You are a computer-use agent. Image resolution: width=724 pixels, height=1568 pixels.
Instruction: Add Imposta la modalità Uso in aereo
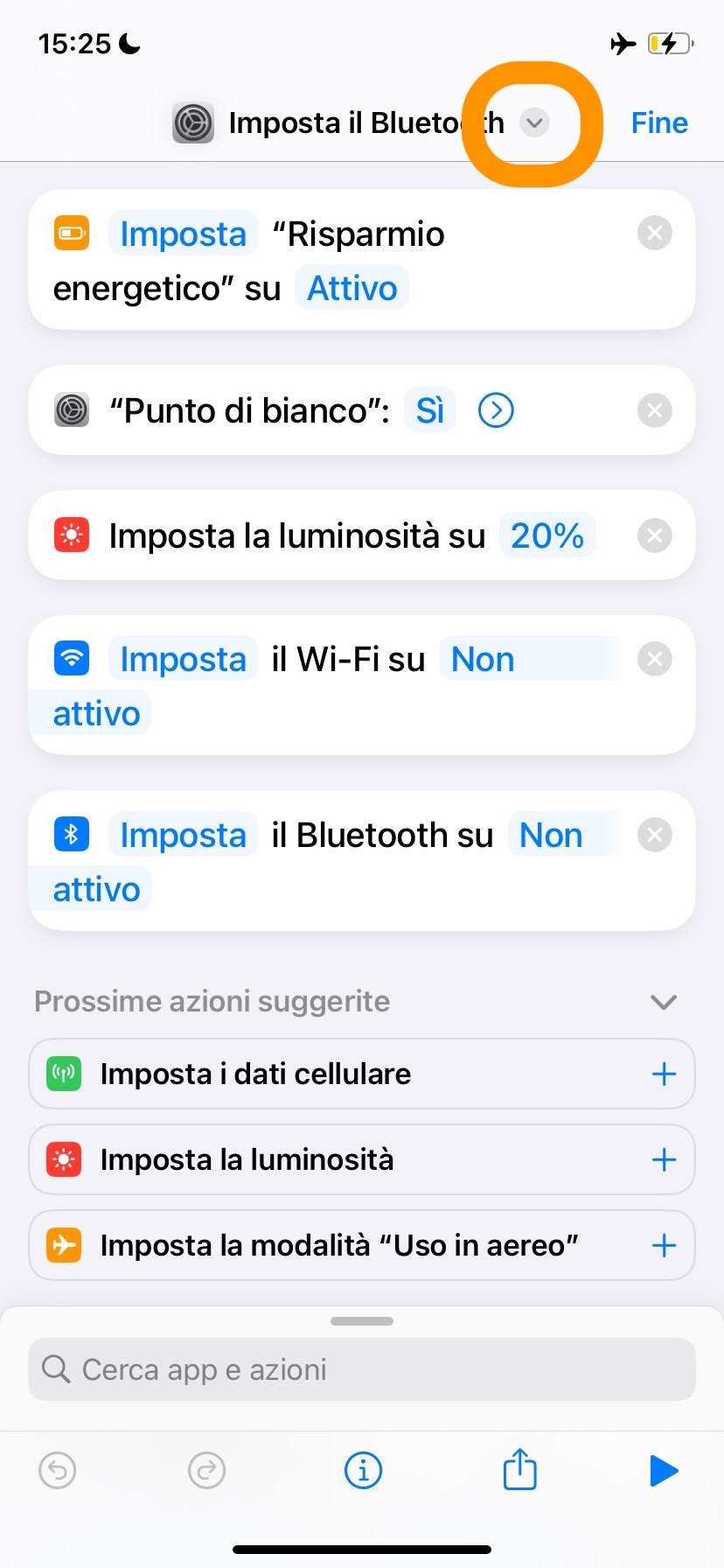(664, 1245)
